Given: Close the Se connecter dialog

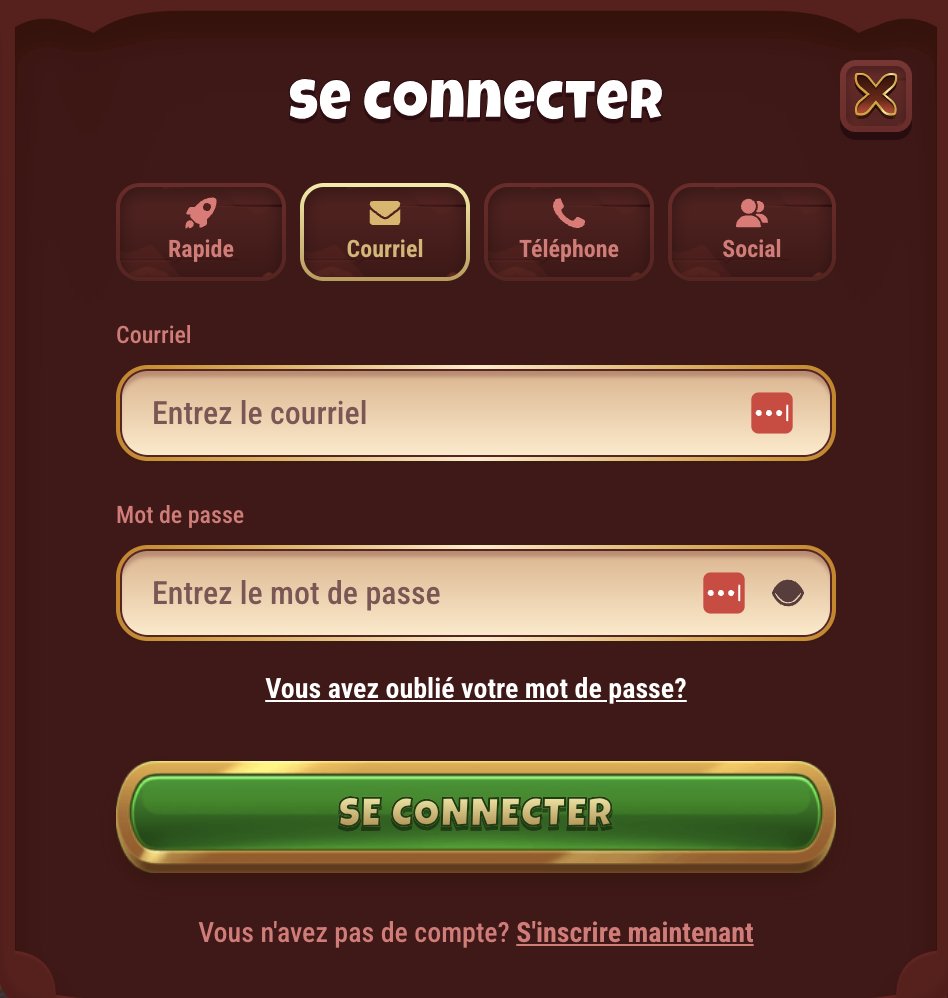Looking at the screenshot, I should coord(875,97).
